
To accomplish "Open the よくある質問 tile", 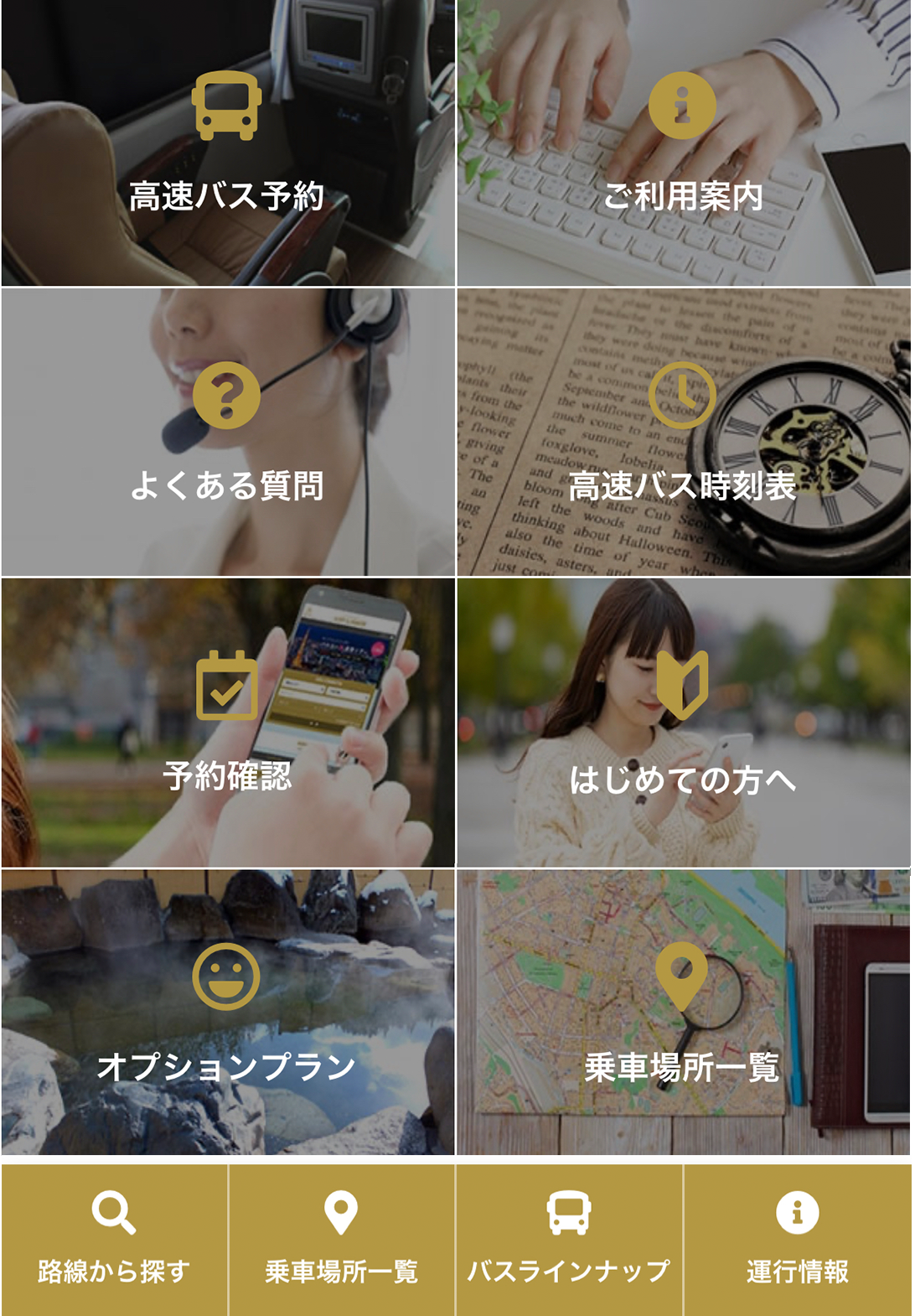I will pos(227,433).
